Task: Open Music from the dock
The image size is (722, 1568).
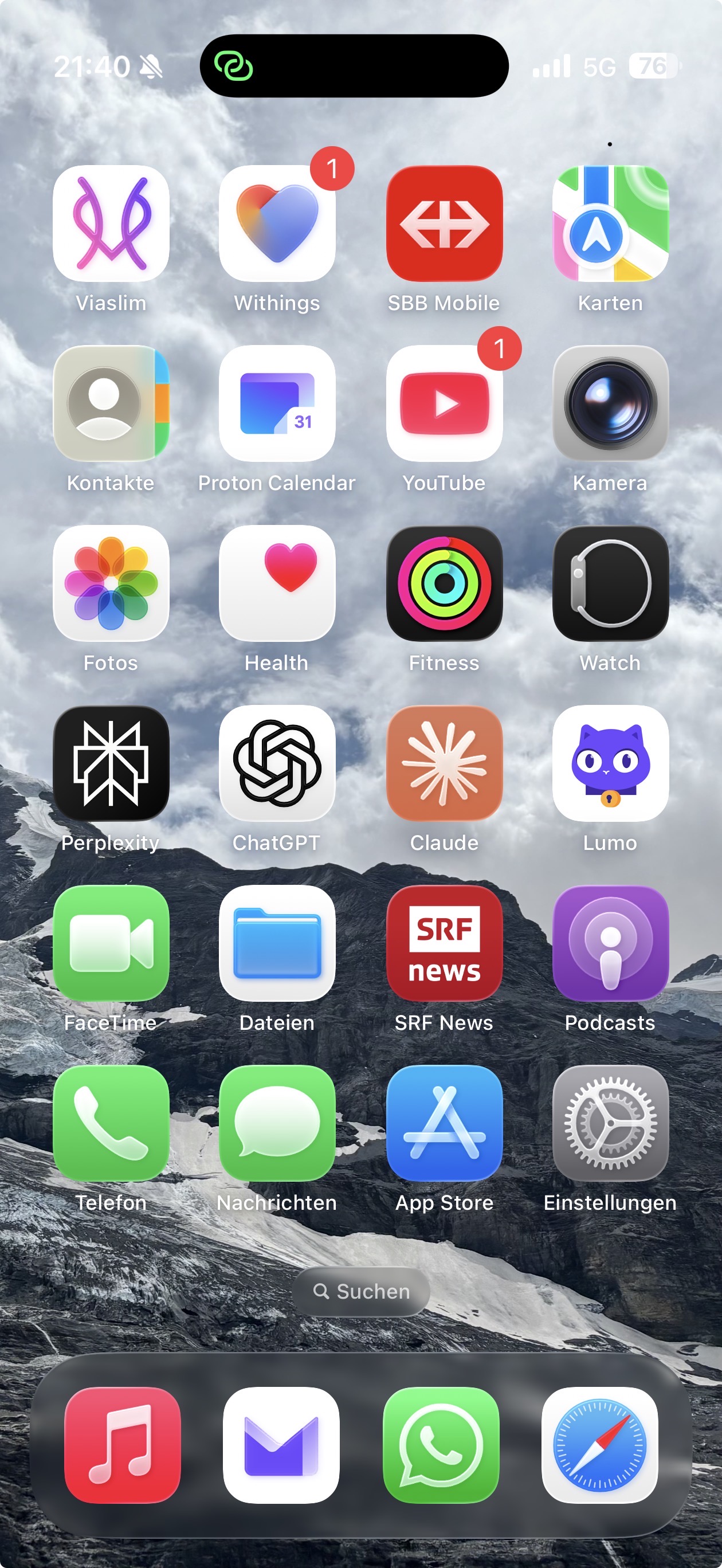Action: [123, 1444]
